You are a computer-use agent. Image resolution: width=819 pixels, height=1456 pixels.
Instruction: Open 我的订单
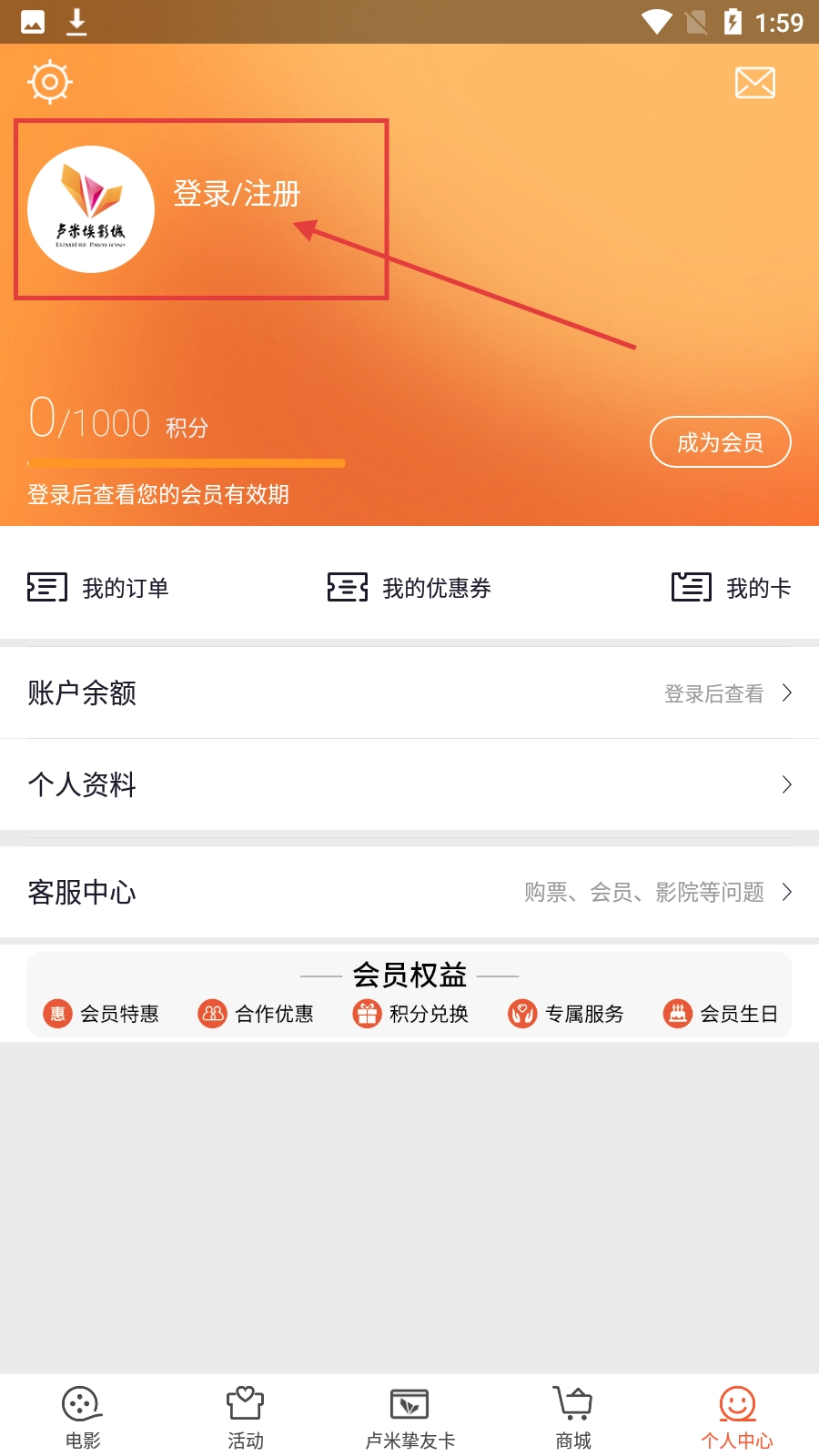98,588
